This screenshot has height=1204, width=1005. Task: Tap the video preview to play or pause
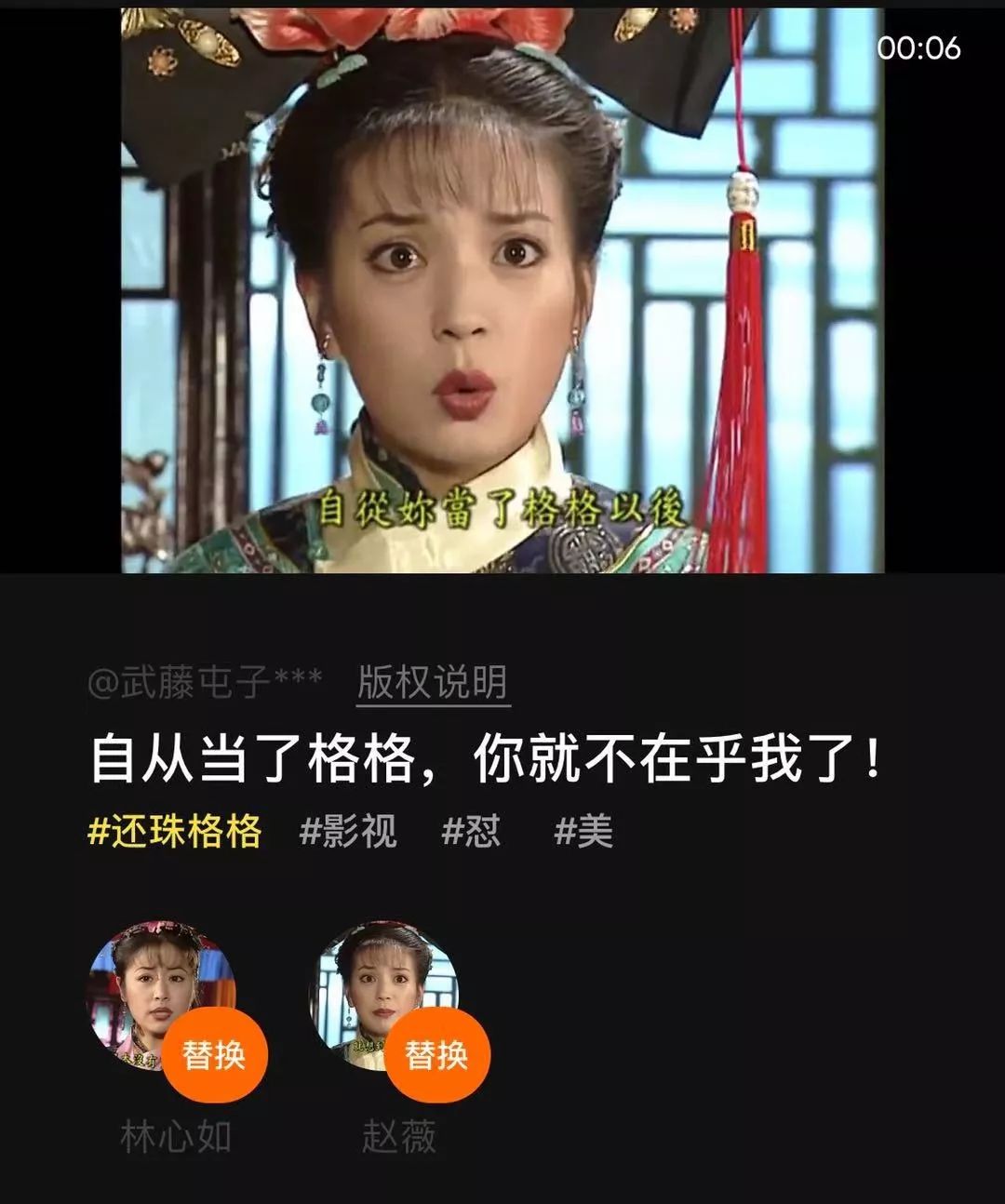(x=502, y=288)
